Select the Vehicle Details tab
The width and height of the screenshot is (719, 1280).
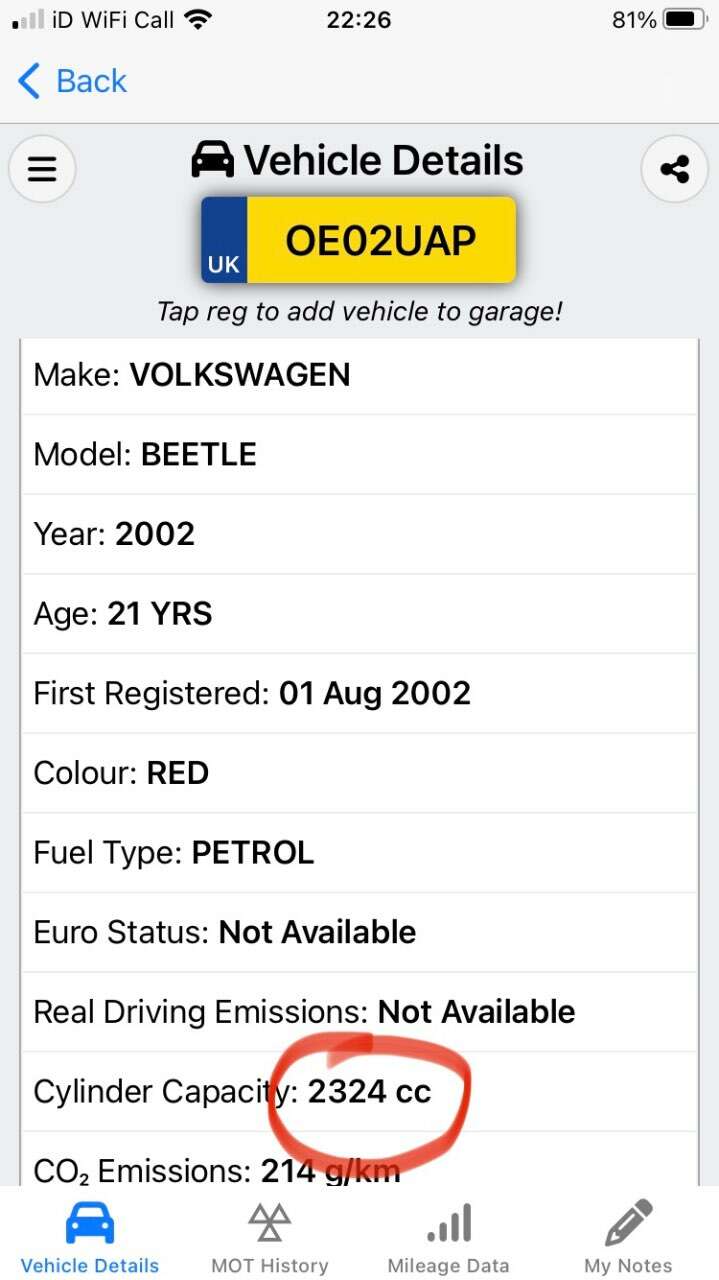(90, 1238)
